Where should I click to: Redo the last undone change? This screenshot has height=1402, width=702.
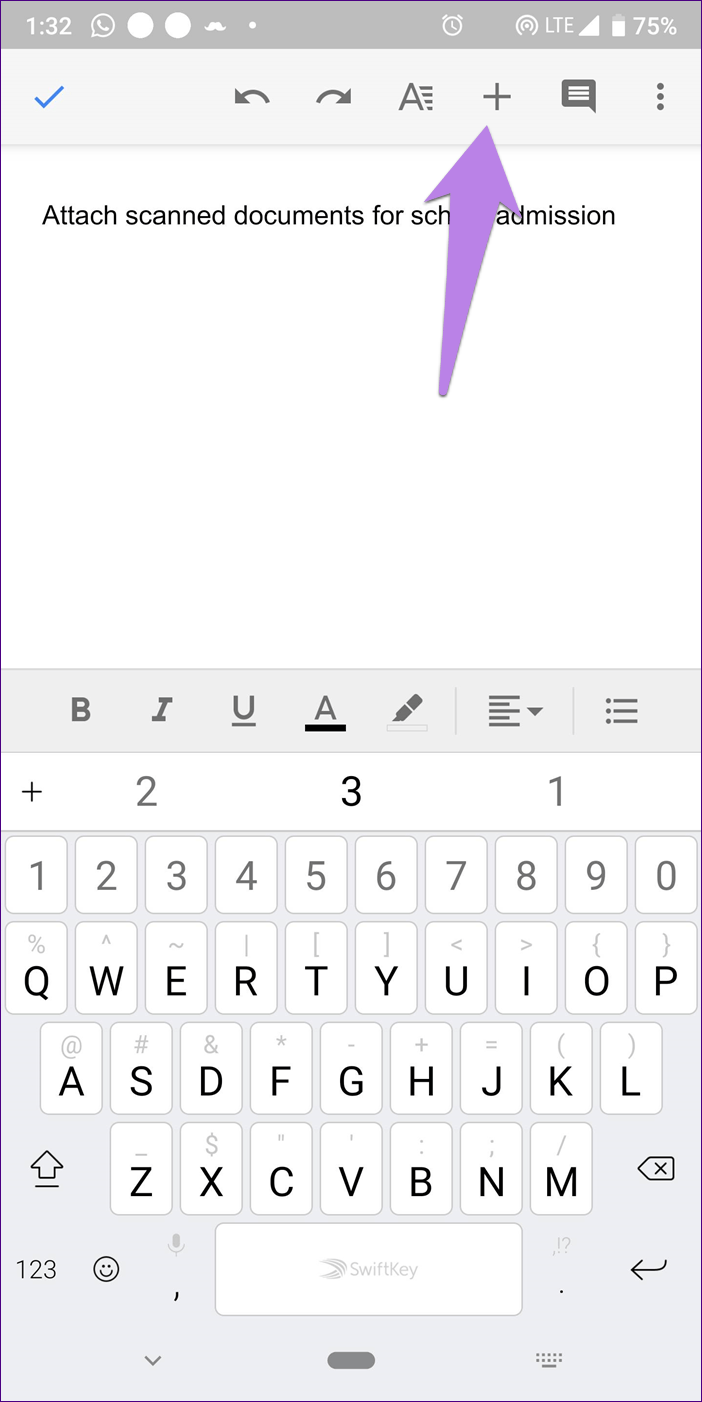click(x=333, y=97)
